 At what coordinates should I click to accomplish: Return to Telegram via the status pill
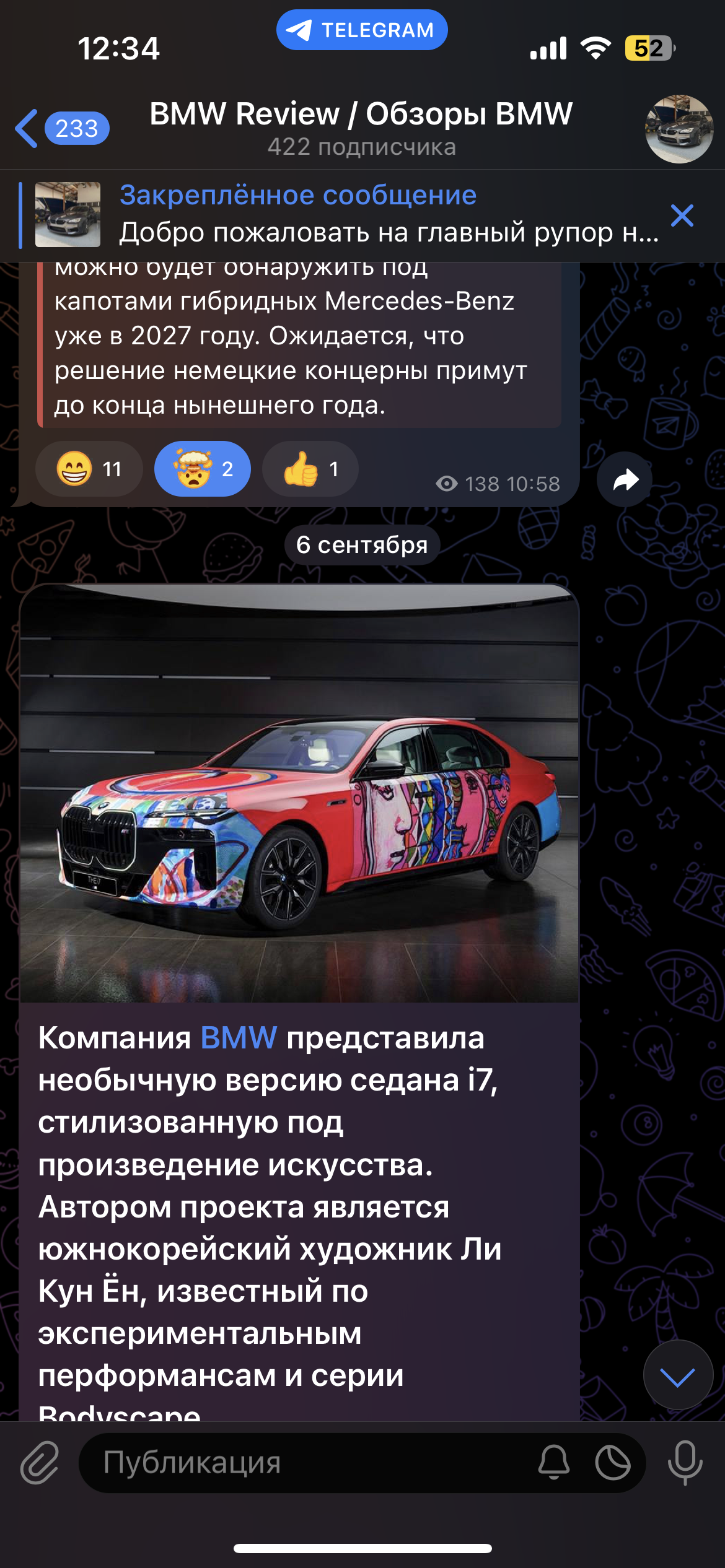pos(362,30)
